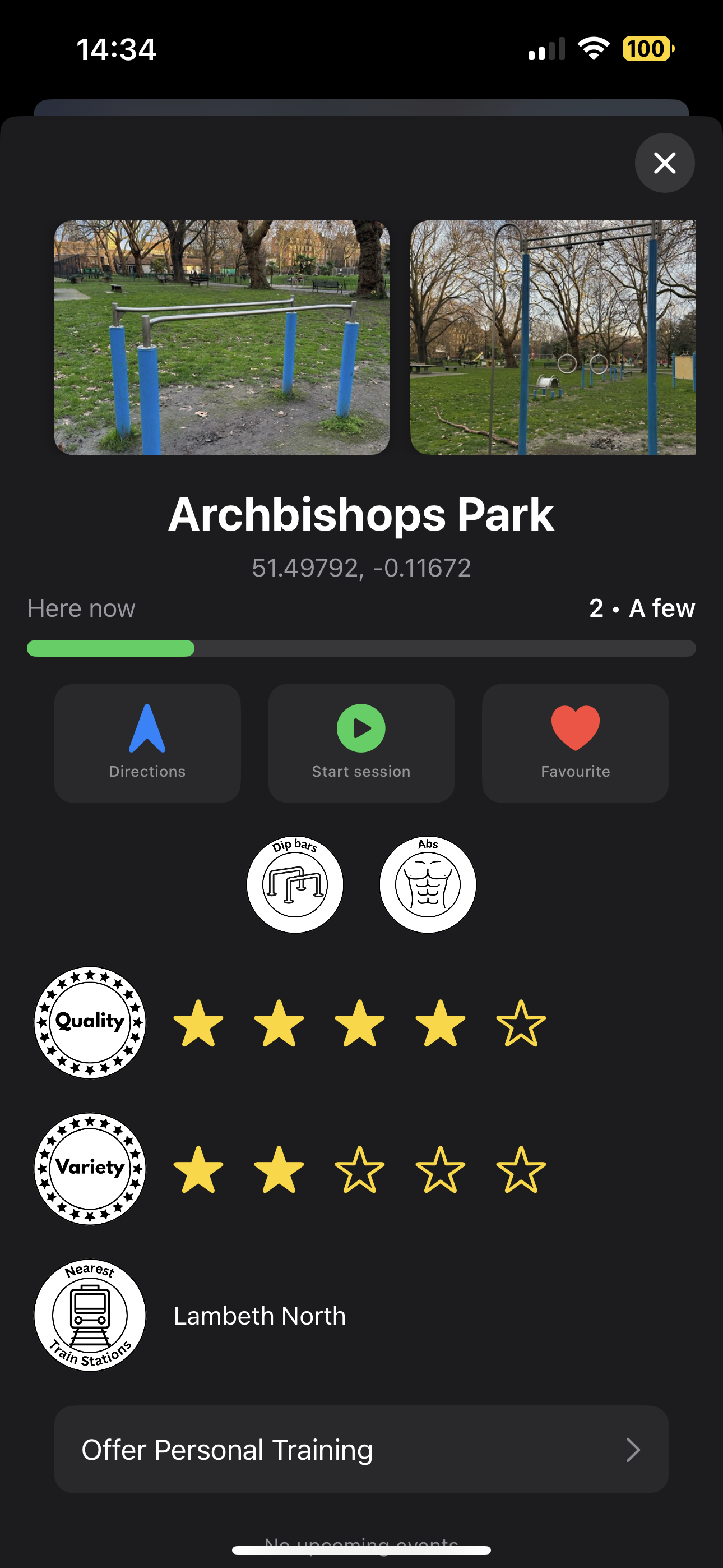Get directions to Archbishops Park
723x1568 pixels.
[x=147, y=743]
